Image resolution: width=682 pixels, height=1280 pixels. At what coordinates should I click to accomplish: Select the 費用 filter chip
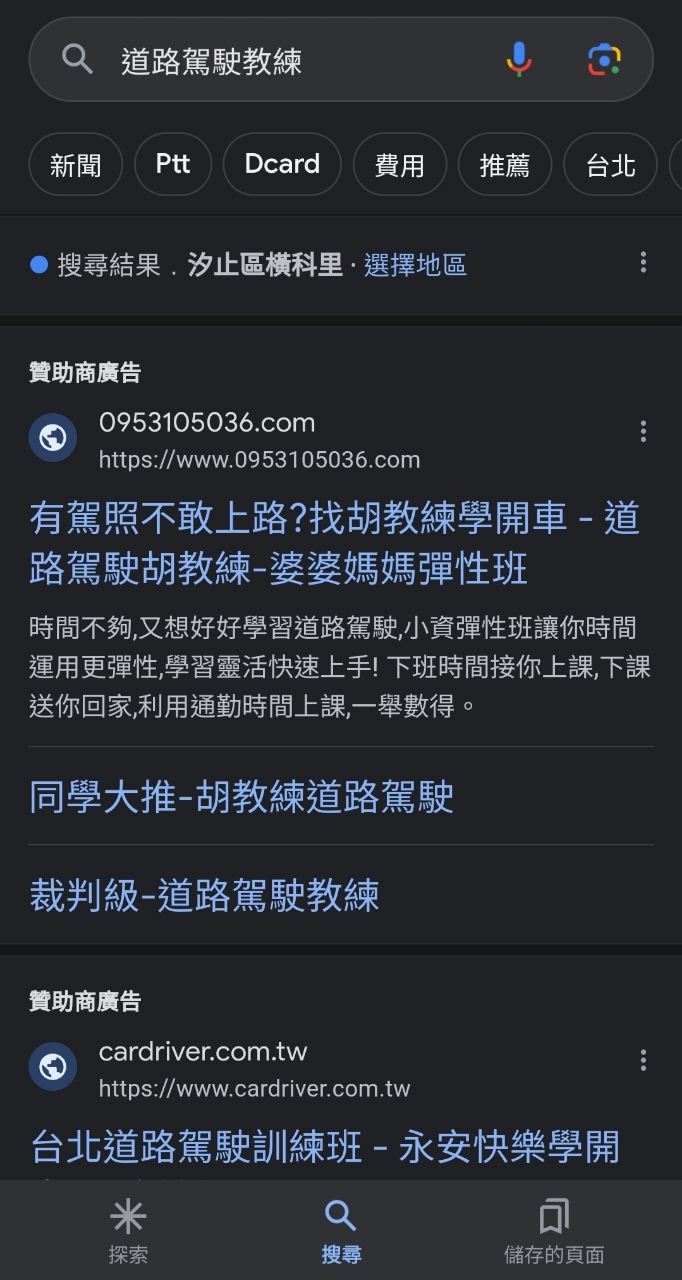[x=400, y=165]
